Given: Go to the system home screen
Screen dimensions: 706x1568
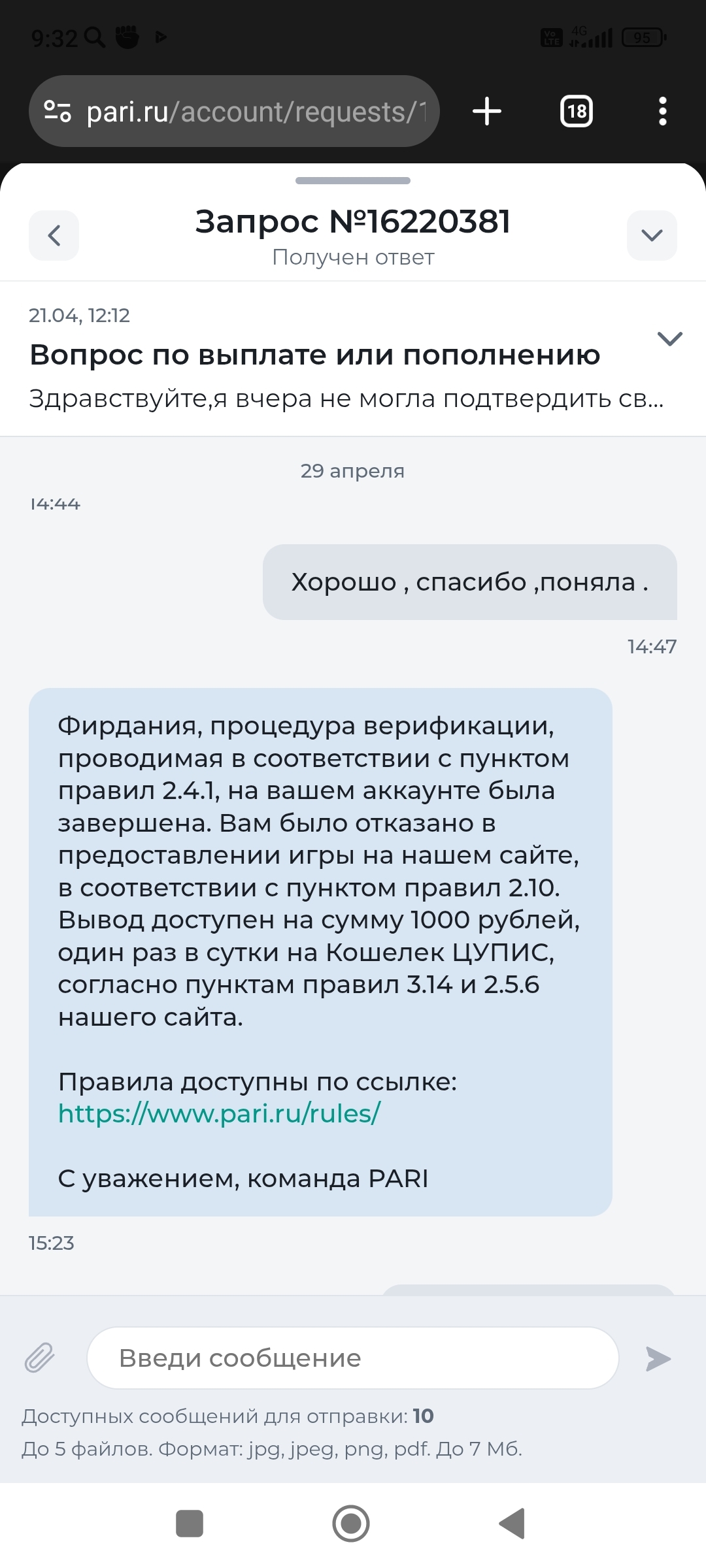Looking at the screenshot, I should point(351,1524).
